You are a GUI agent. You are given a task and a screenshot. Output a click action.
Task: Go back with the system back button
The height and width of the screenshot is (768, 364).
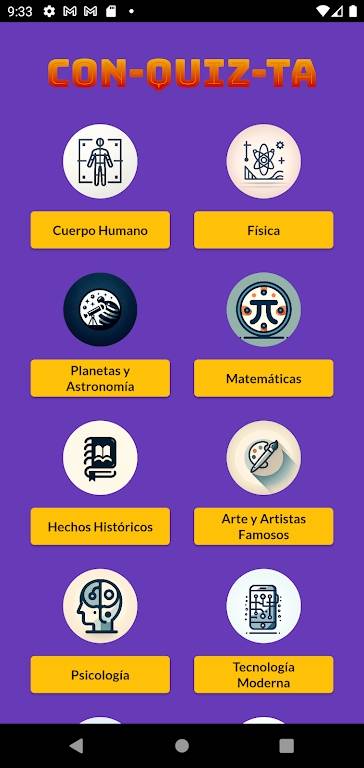click(x=76, y=745)
